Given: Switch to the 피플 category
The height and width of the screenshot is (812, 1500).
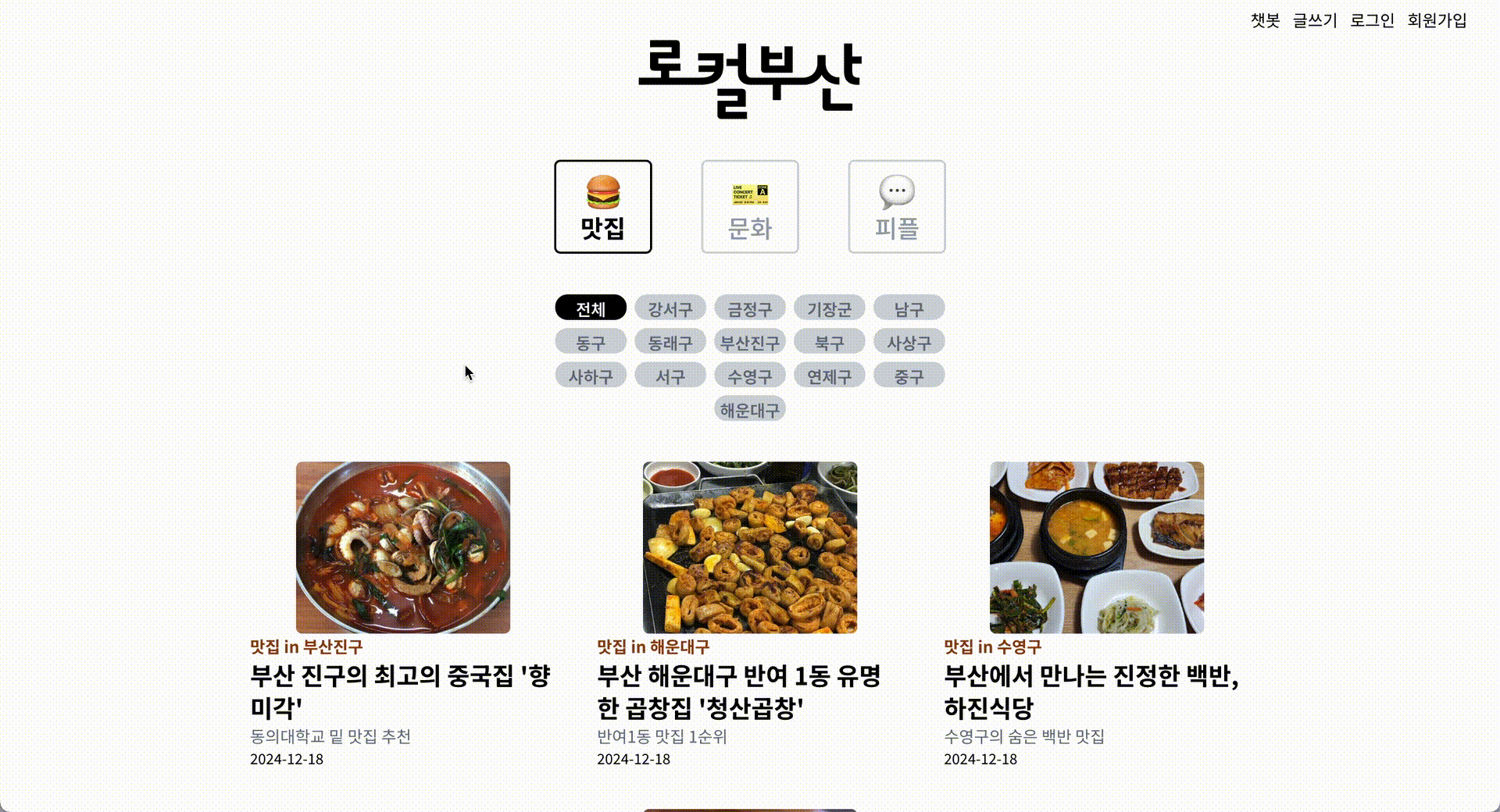Looking at the screenshot, I should (897, 207).
